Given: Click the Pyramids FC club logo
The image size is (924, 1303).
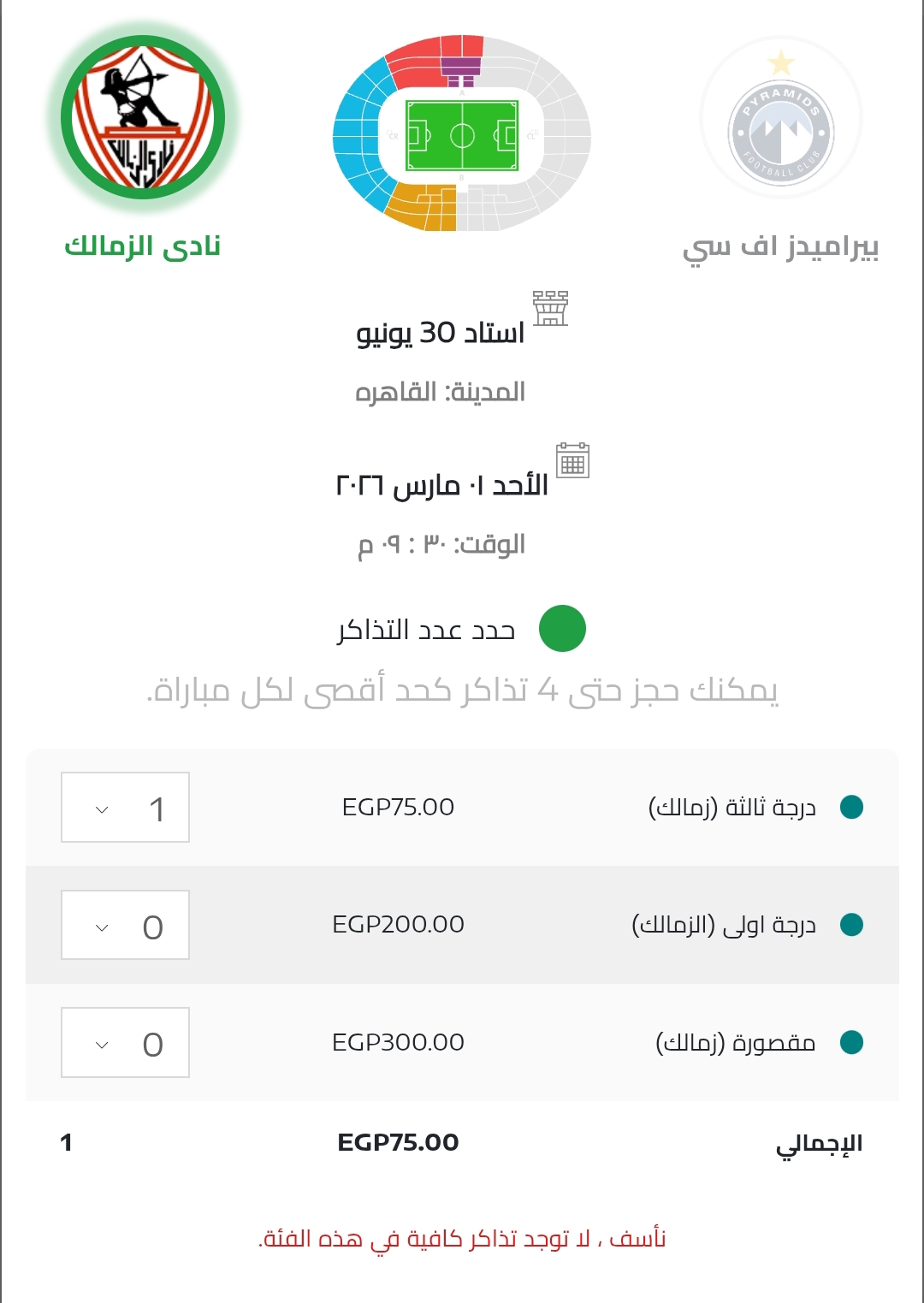Looking at the screenshot, I should [780, 120].
